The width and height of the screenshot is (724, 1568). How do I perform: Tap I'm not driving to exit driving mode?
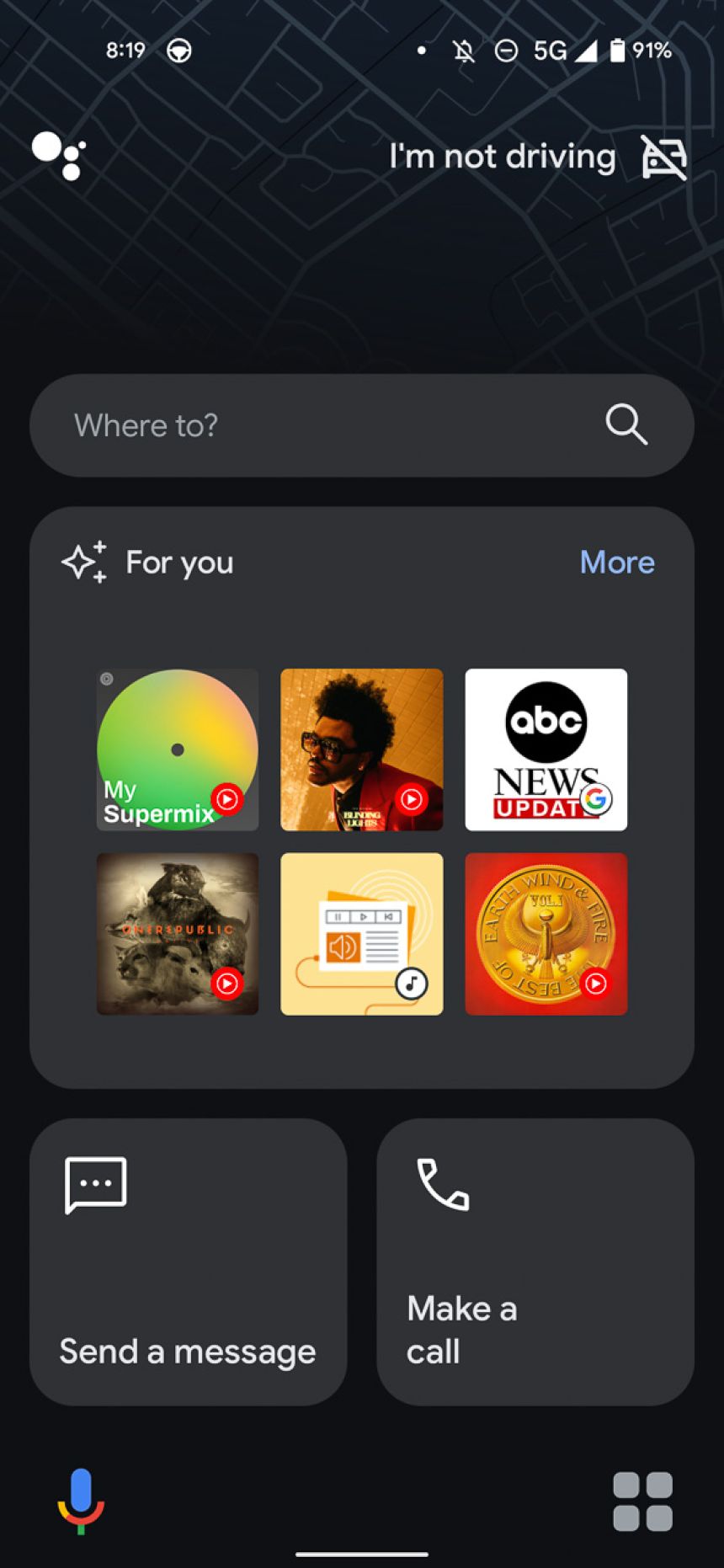click(x=503, y=157)
